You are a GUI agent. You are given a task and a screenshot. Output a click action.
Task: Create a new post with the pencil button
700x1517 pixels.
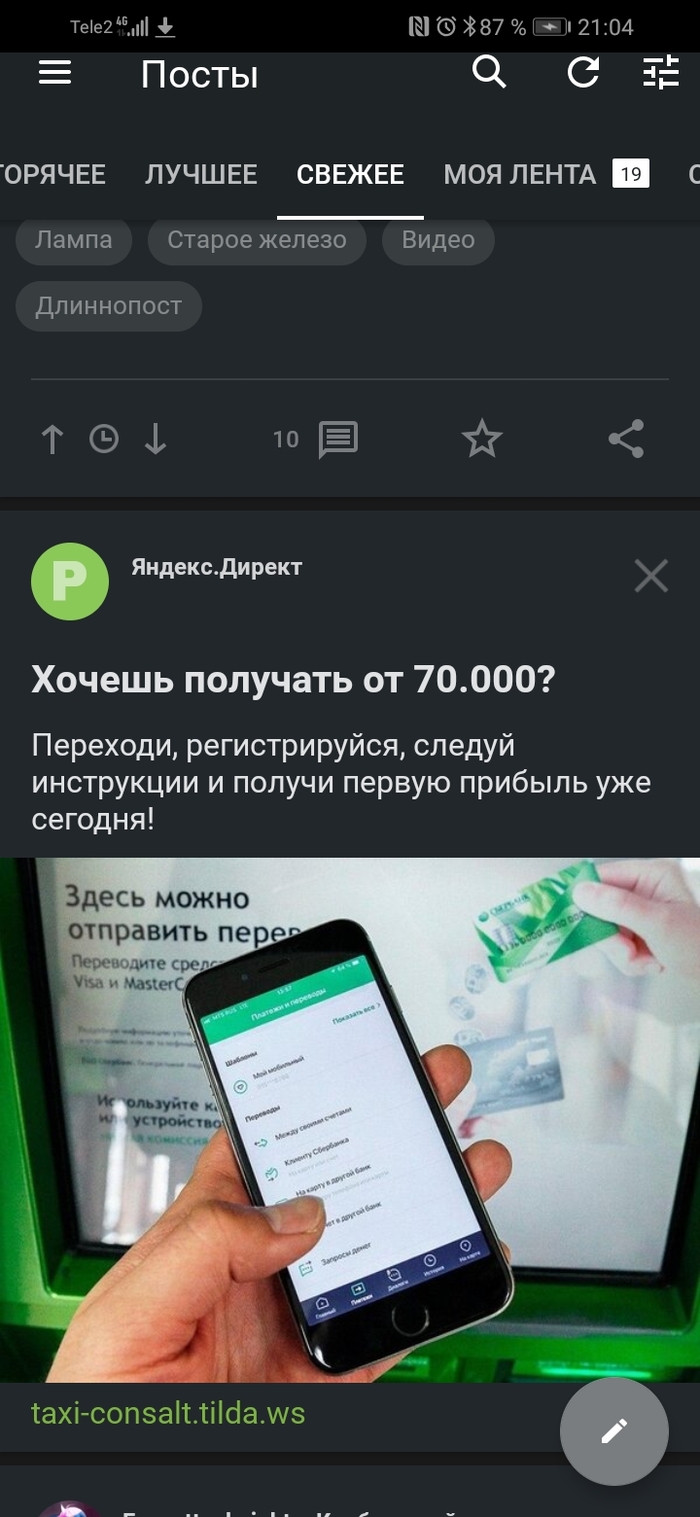pyautogui.click(x=614, y=1431)
